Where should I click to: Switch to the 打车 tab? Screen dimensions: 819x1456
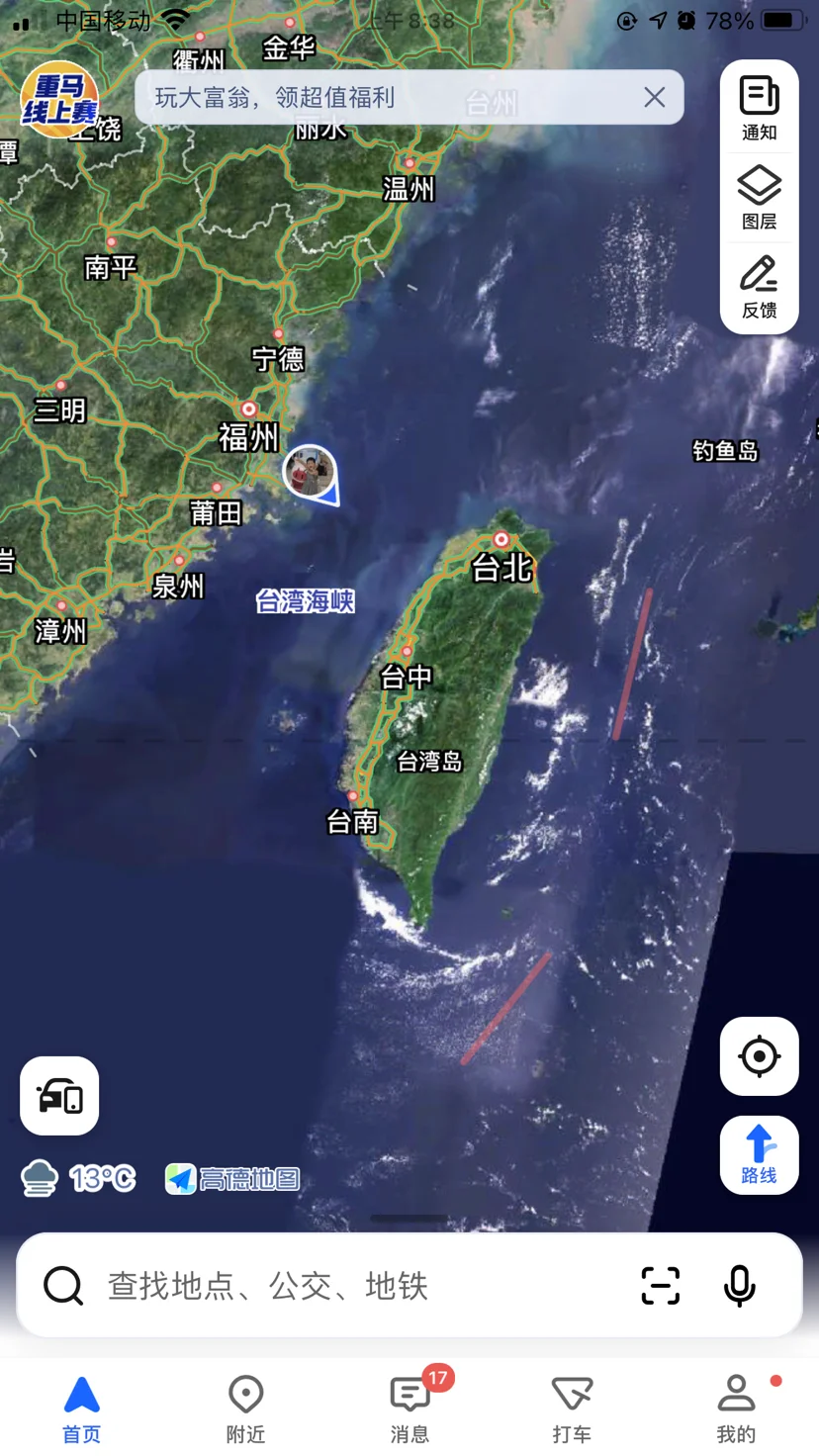click(x=573, y=1409)
